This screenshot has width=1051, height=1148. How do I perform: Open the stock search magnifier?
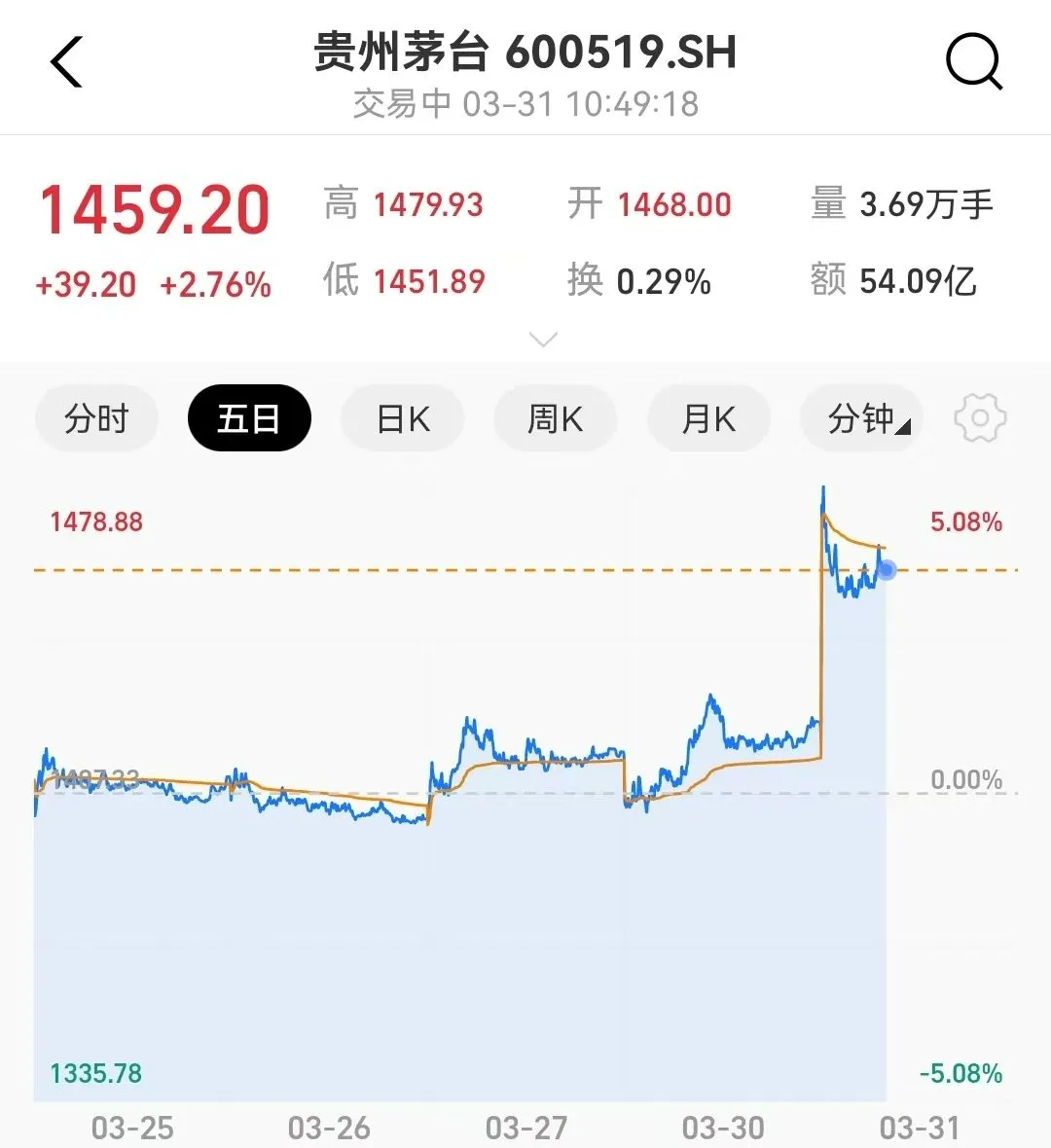pyautogui.click(x=973, y=63)
